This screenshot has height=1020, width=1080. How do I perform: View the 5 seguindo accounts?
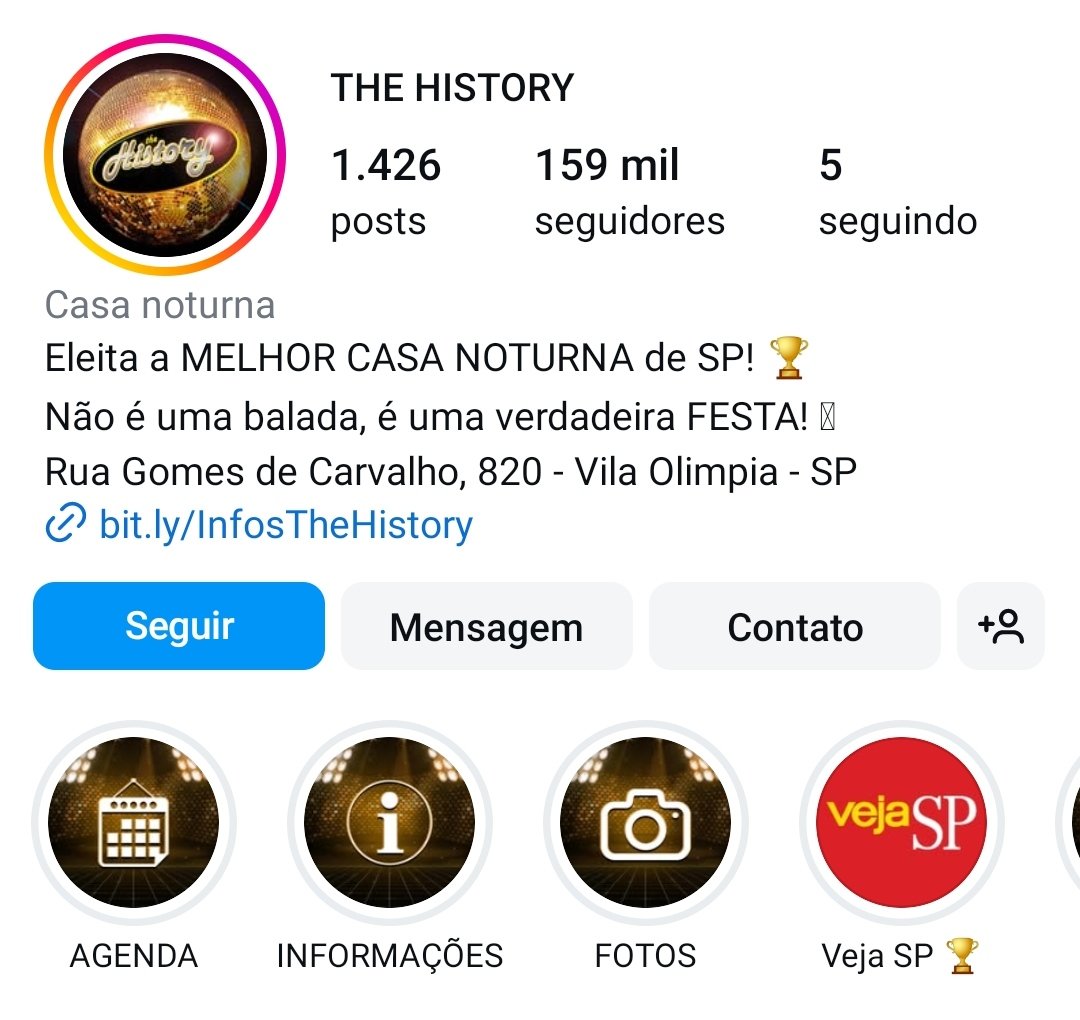tap(897, 191)
